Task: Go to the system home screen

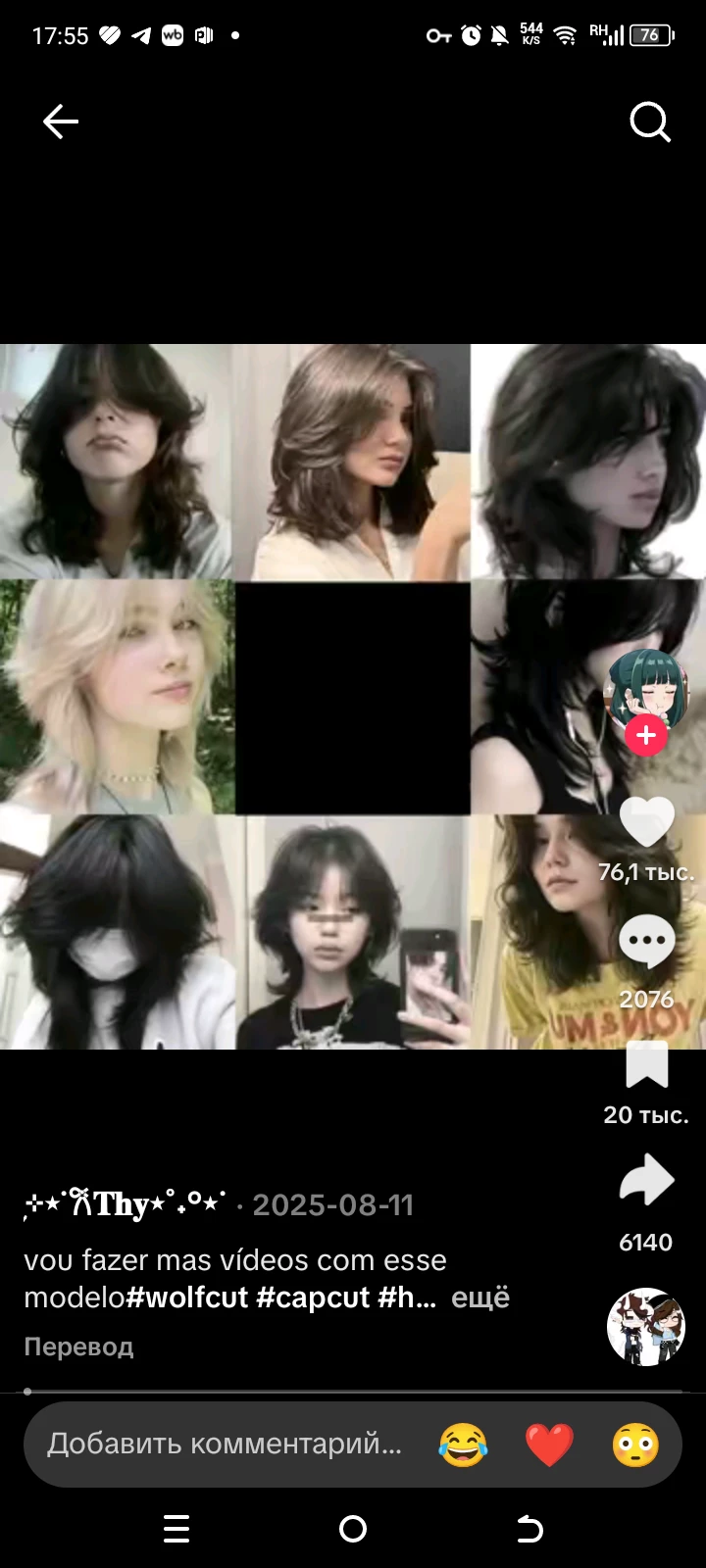Action: [353, 1529]
